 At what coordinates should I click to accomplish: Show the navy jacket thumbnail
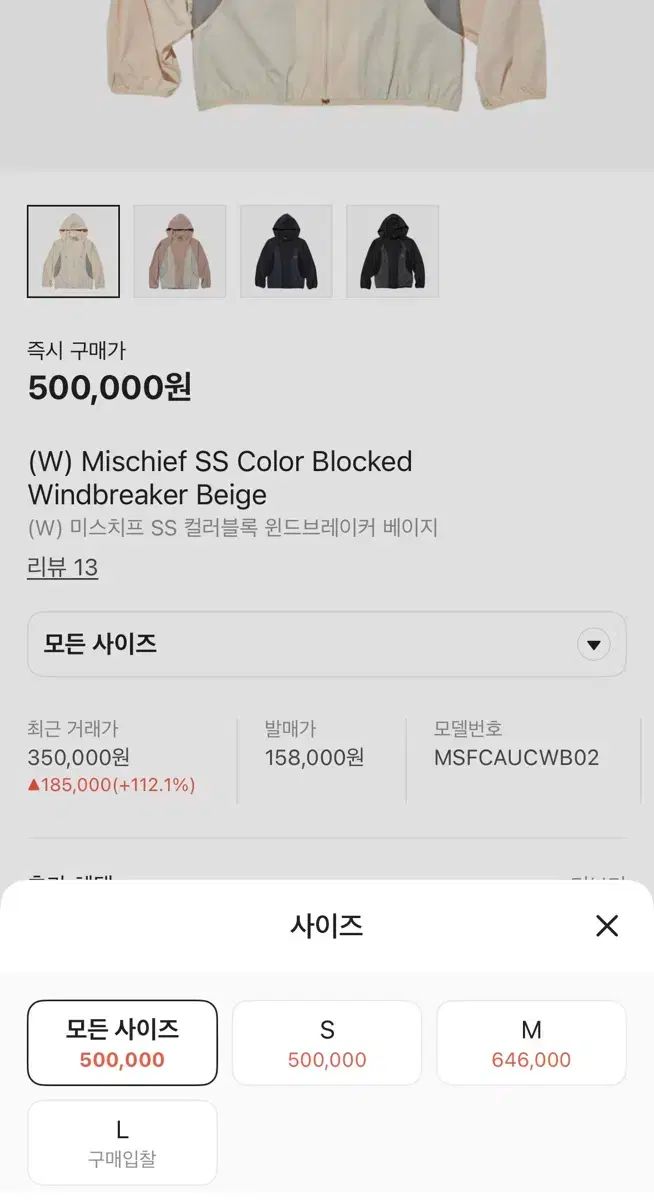[286, 251]
